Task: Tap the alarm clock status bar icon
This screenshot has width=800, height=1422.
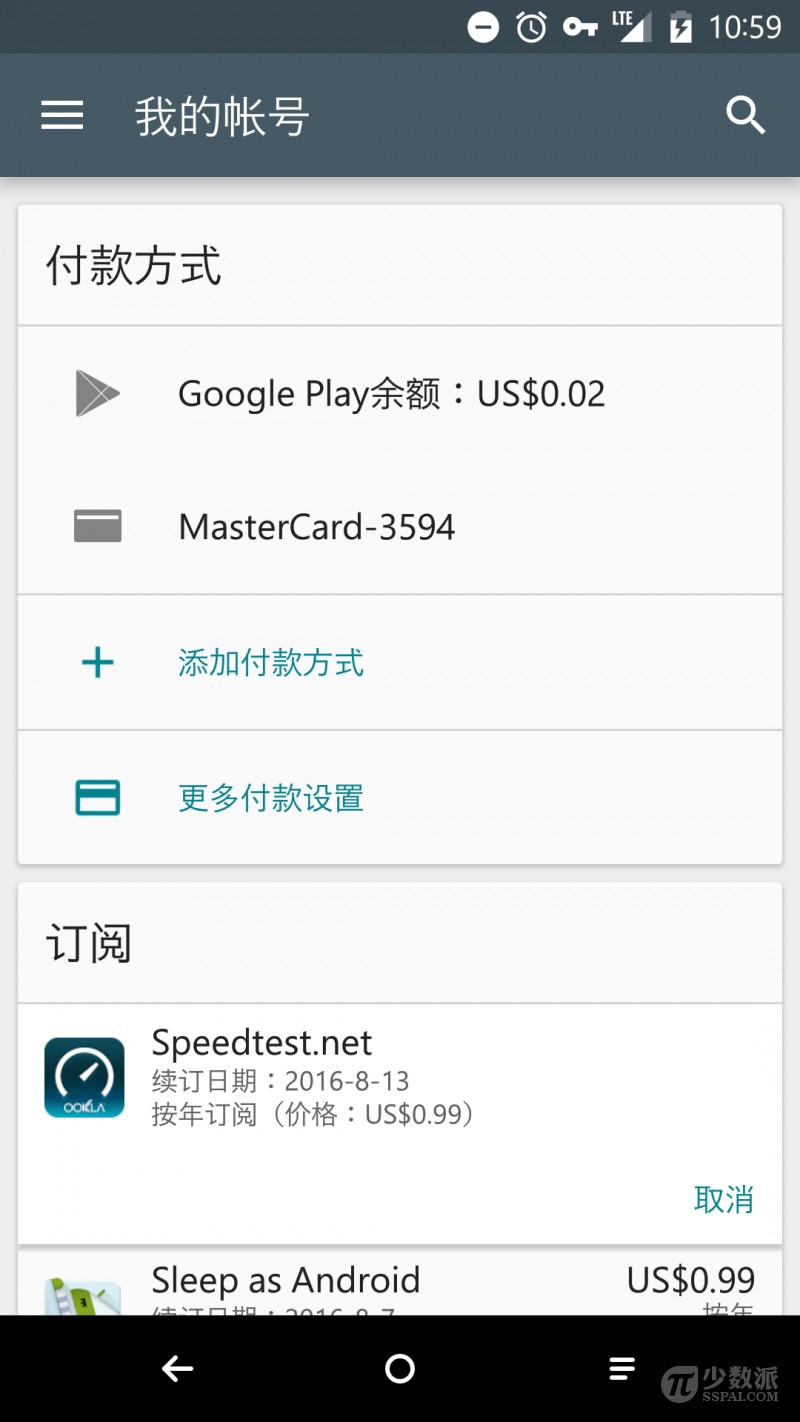Action: click(x=531, y=27)
